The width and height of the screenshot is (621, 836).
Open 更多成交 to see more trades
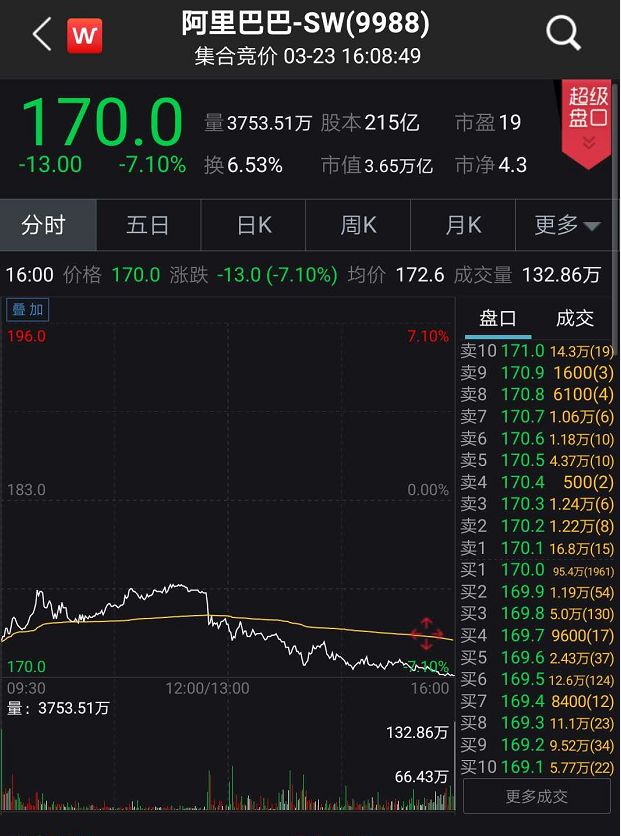(x=537, y=797)
